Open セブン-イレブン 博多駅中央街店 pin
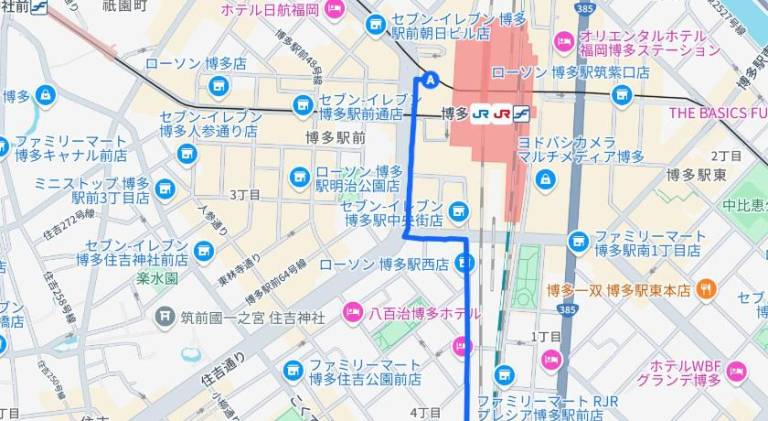 click(x=458, y=210)
